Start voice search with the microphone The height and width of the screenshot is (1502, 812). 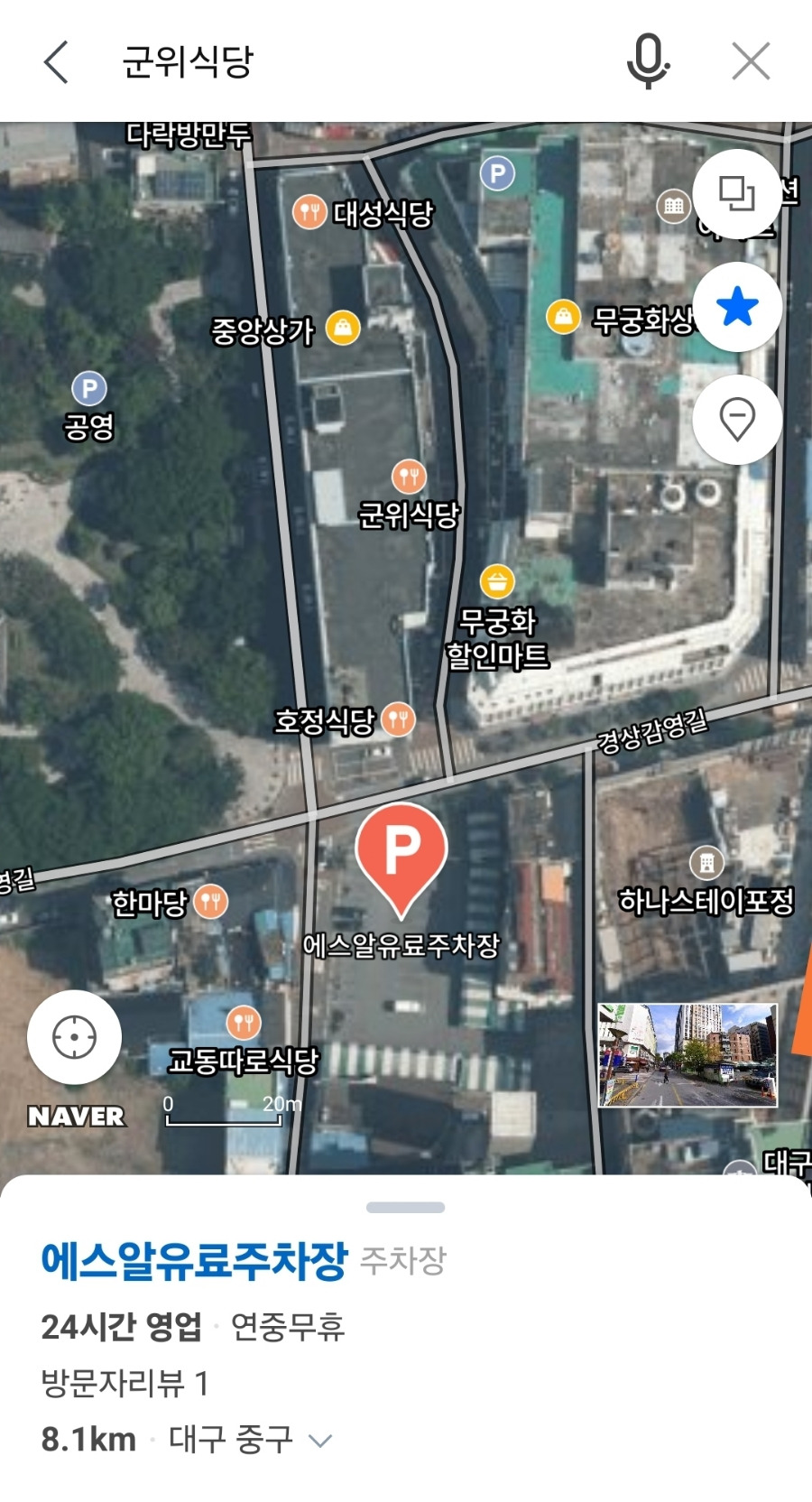pos(648,61)
